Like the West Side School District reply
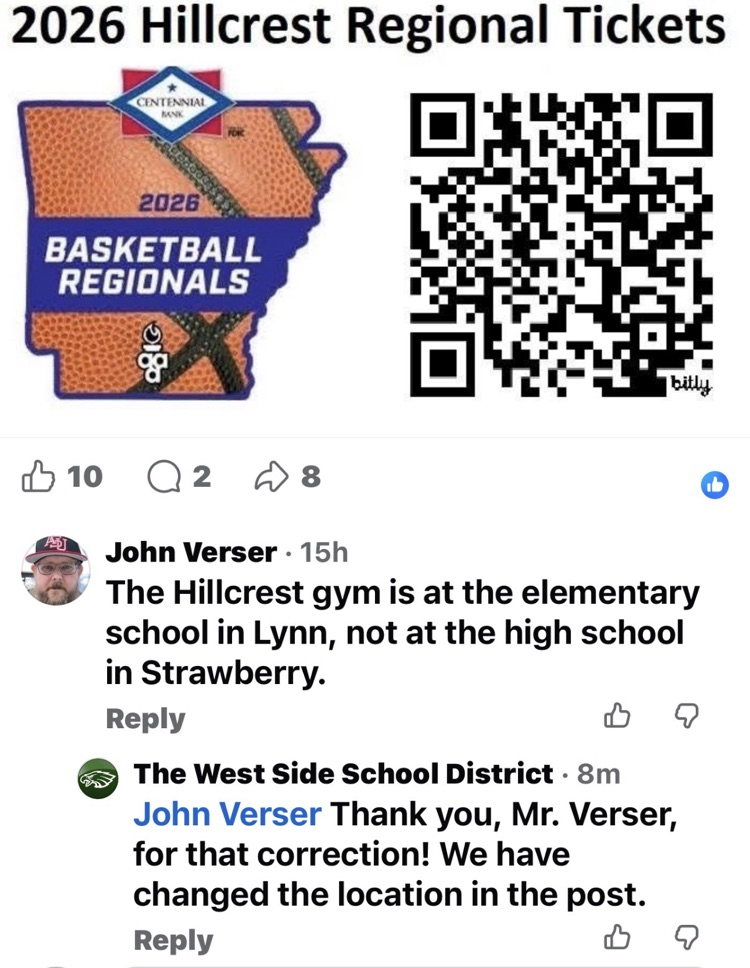Screen dimensions: 750x968 point(618,937)
